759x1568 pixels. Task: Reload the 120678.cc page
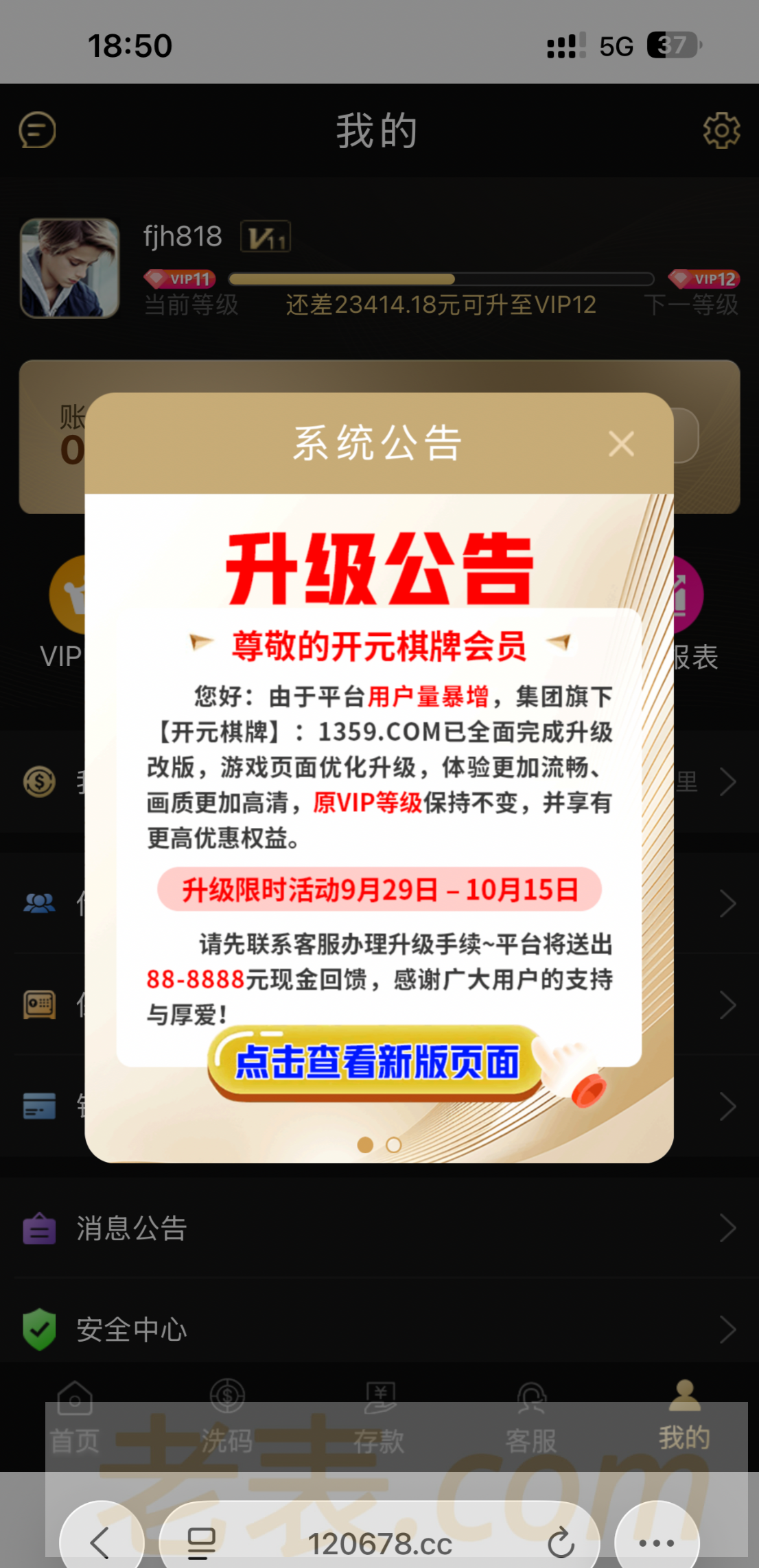(x=561, y=1543)
